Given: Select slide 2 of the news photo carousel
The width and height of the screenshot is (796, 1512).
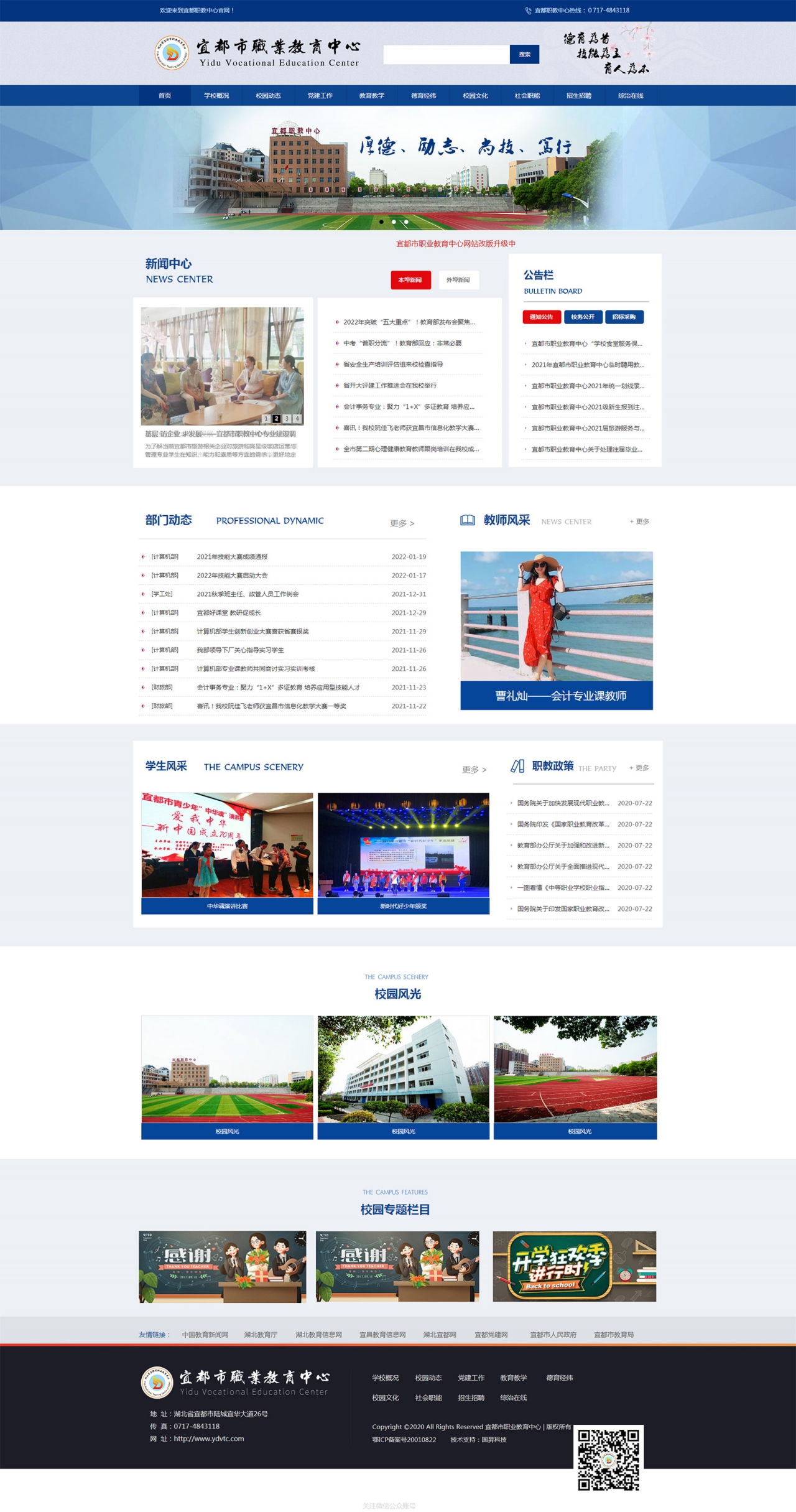Looking at the screenshot, I should [277, 419].
